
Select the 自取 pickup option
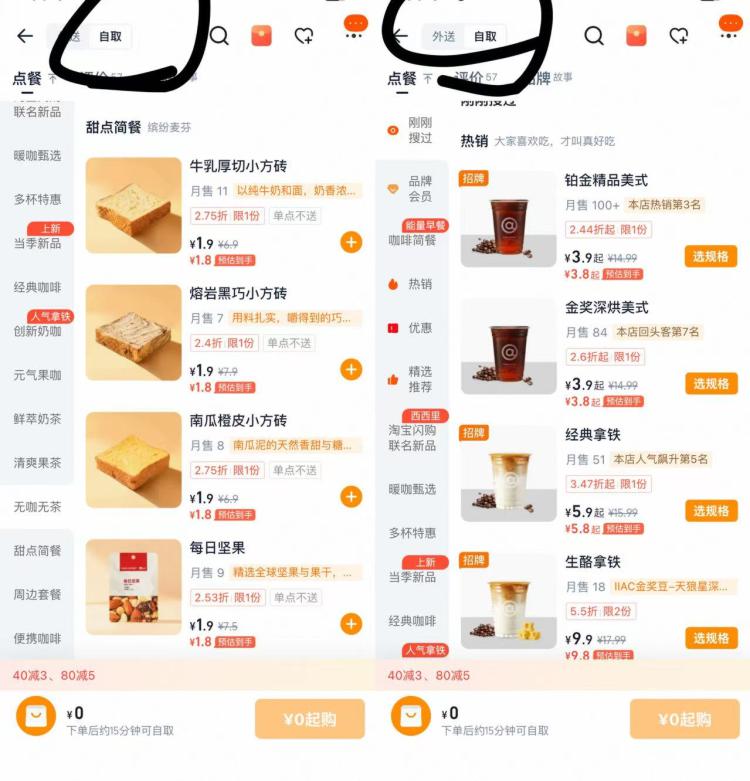111,34
